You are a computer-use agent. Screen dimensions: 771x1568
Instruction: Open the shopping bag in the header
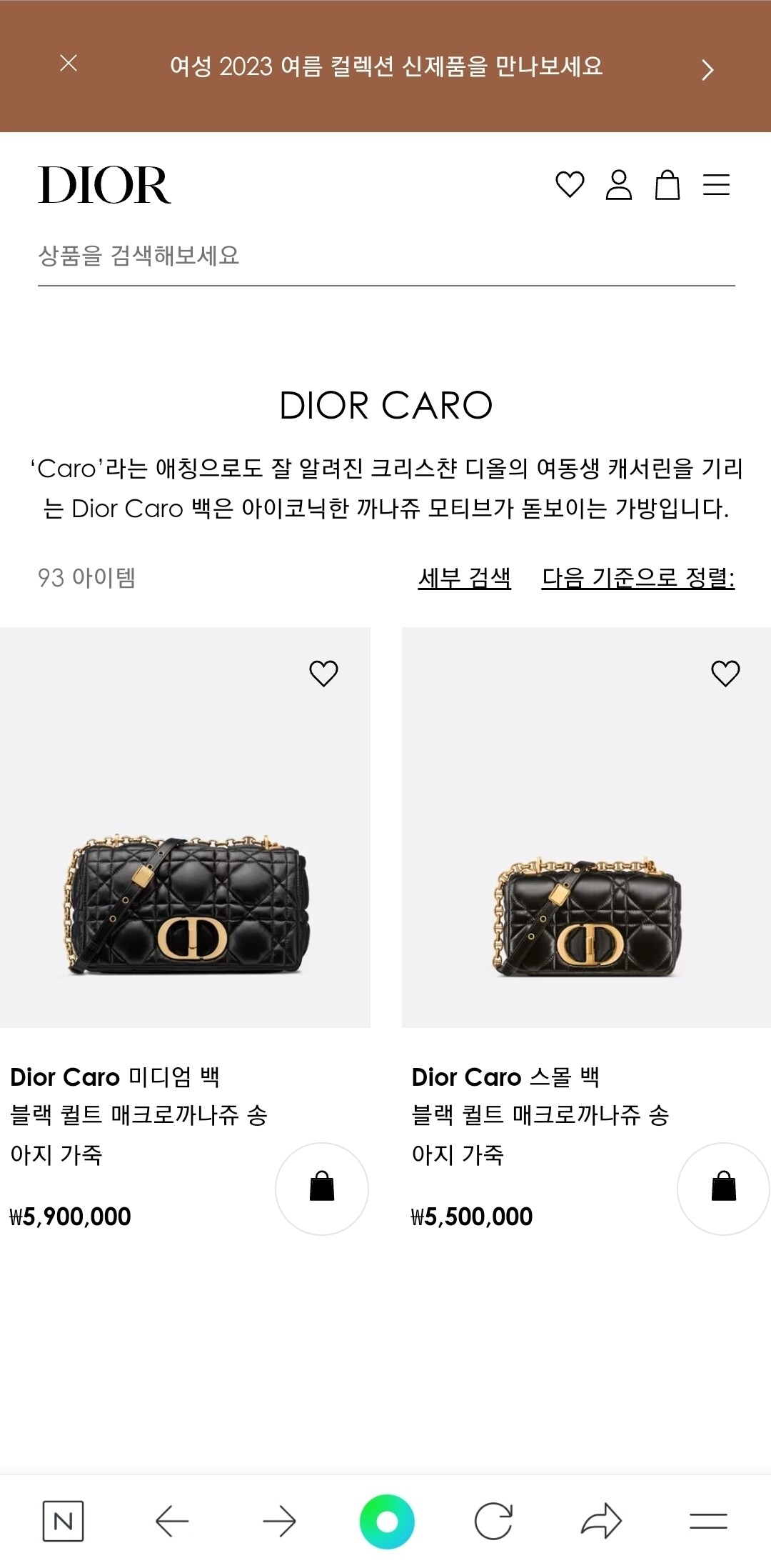(x=668, y=185)
